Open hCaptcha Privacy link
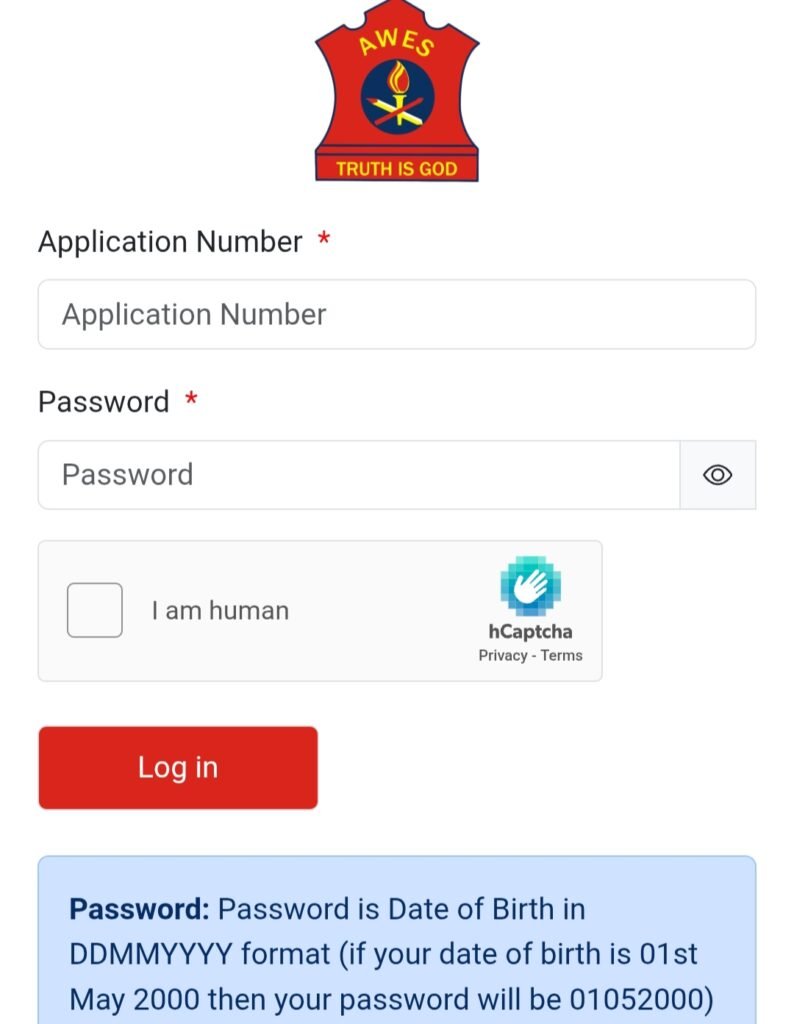The image size is (794, 1024). 502,656
